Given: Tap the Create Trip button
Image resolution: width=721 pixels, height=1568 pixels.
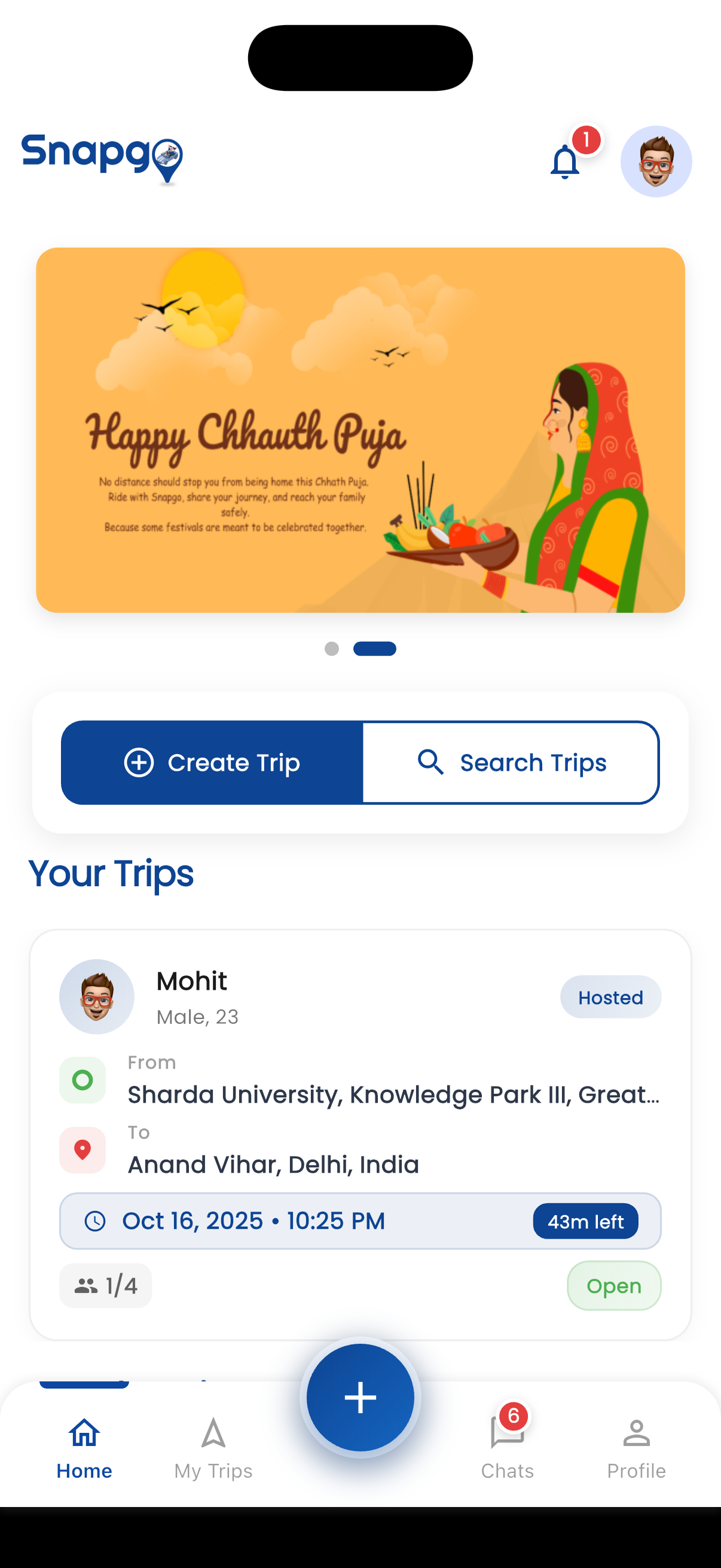Looking at the screenshot, I should [212, 762].
